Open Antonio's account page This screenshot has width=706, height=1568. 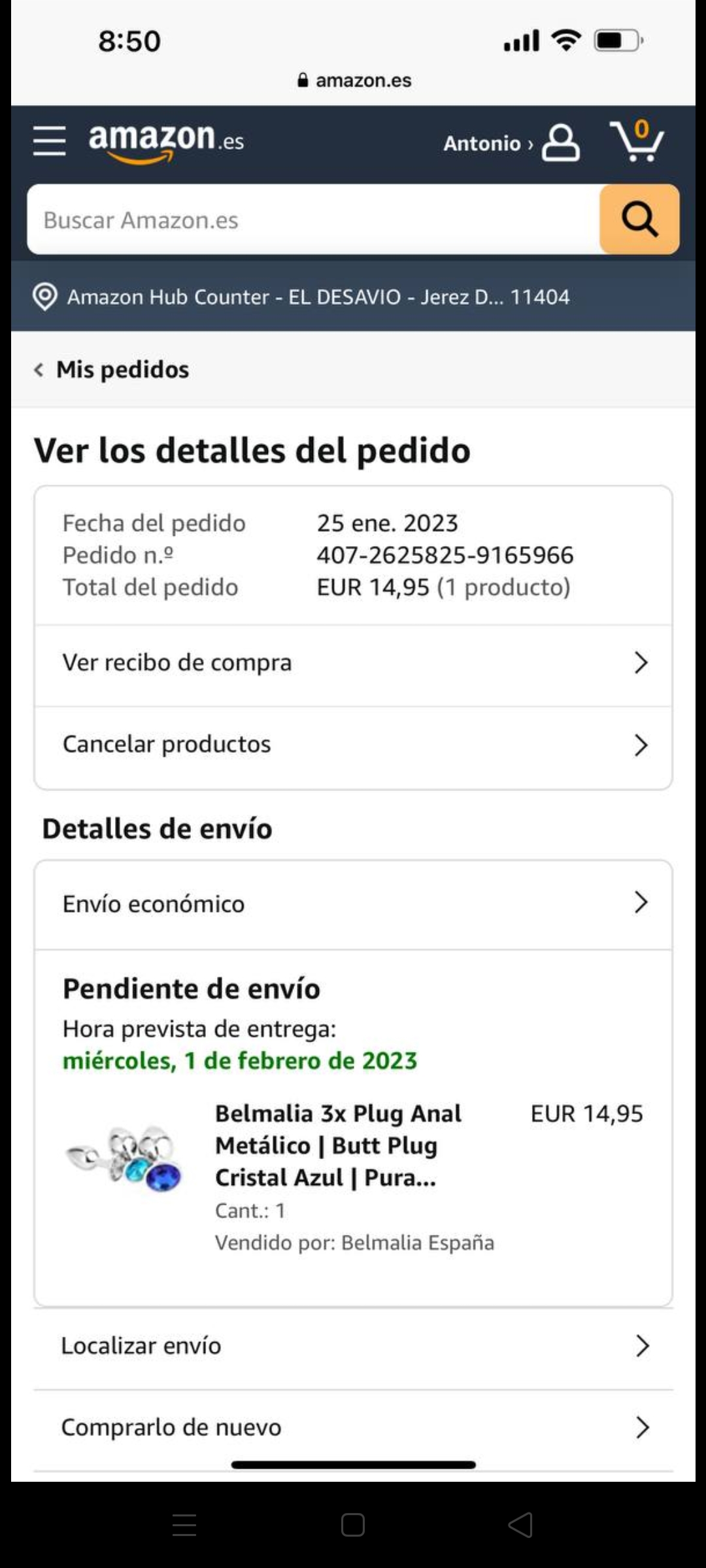(510, 143)
